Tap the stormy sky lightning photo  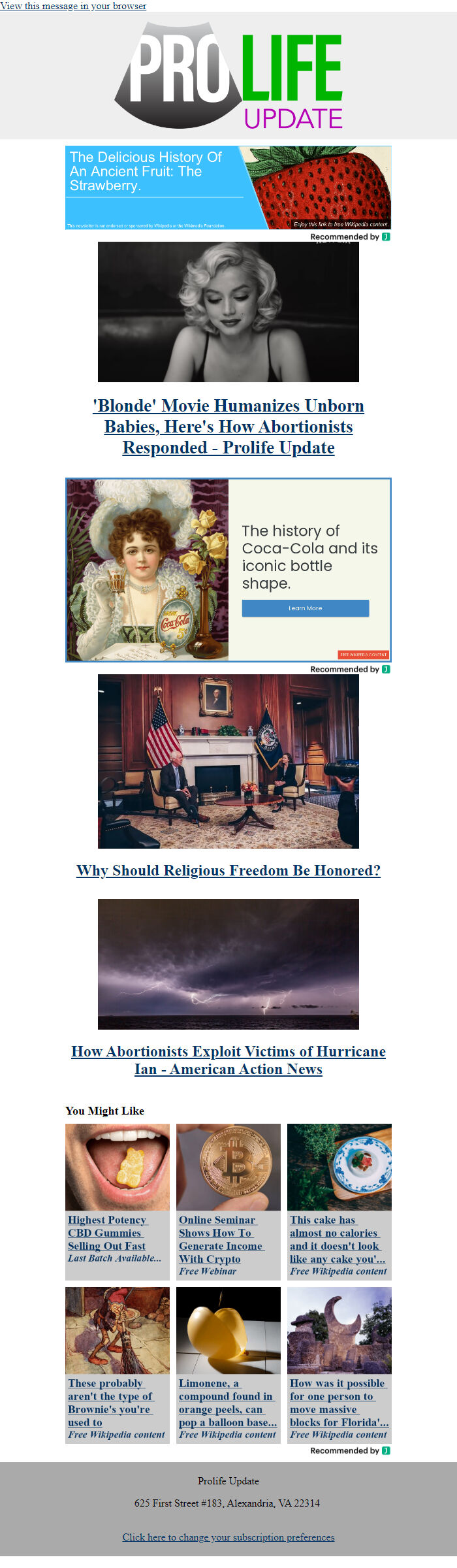click(228, 964)
